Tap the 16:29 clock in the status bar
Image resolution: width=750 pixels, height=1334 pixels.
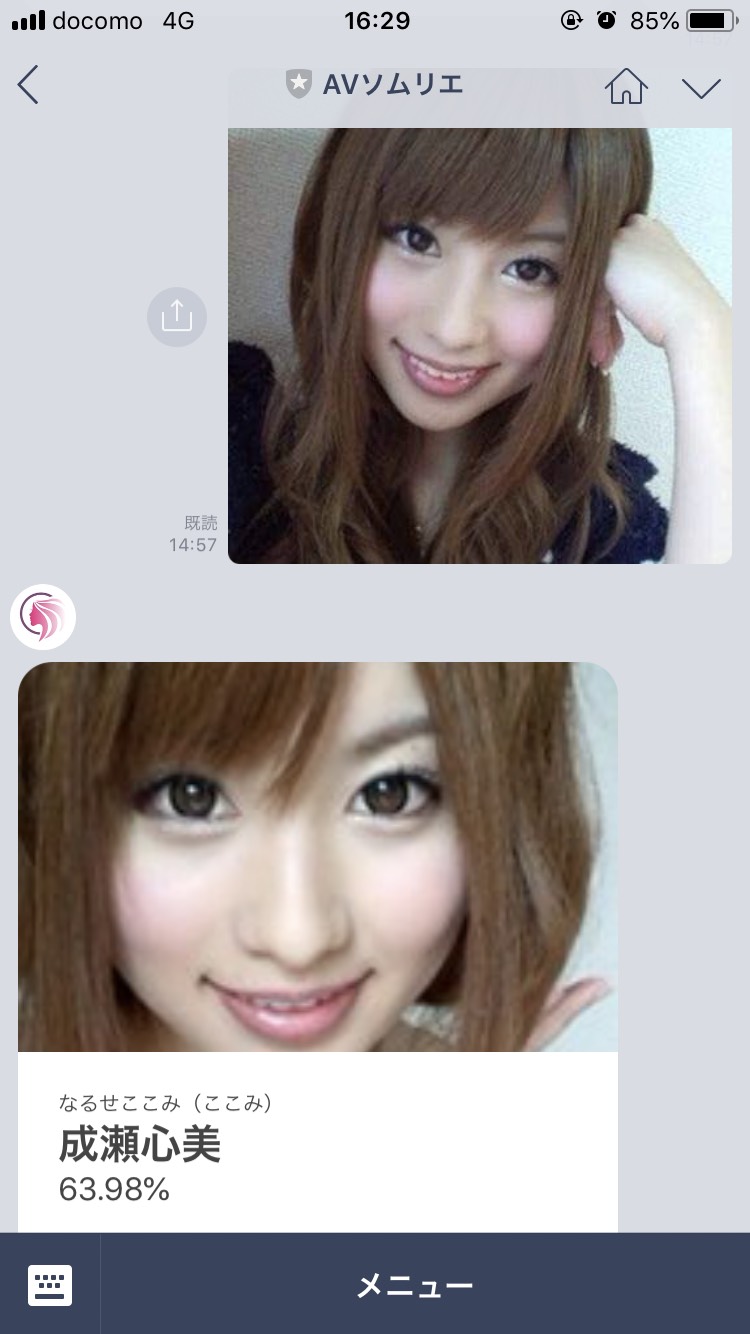click(x=375, y=21)
